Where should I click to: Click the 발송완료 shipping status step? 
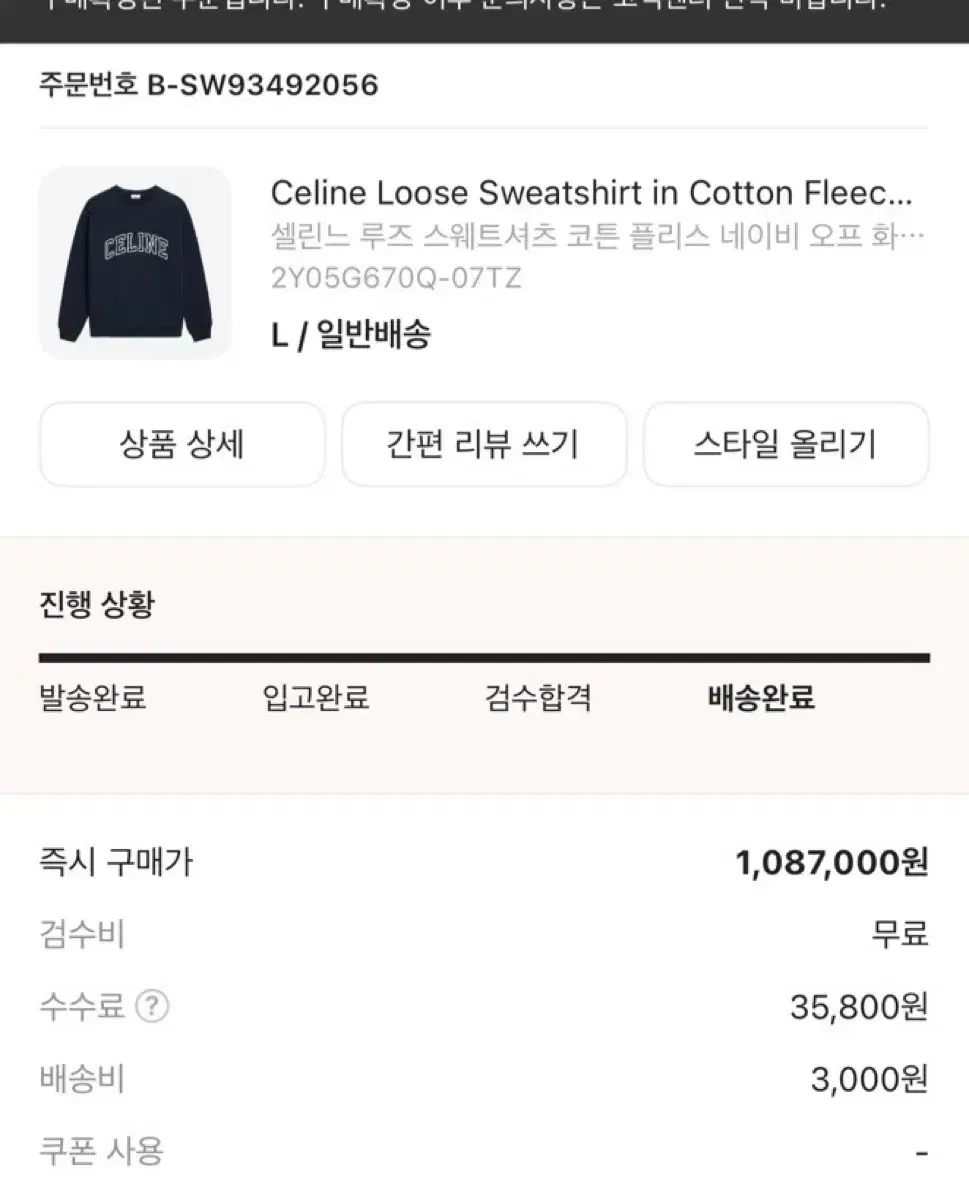(x=91, y=700)
